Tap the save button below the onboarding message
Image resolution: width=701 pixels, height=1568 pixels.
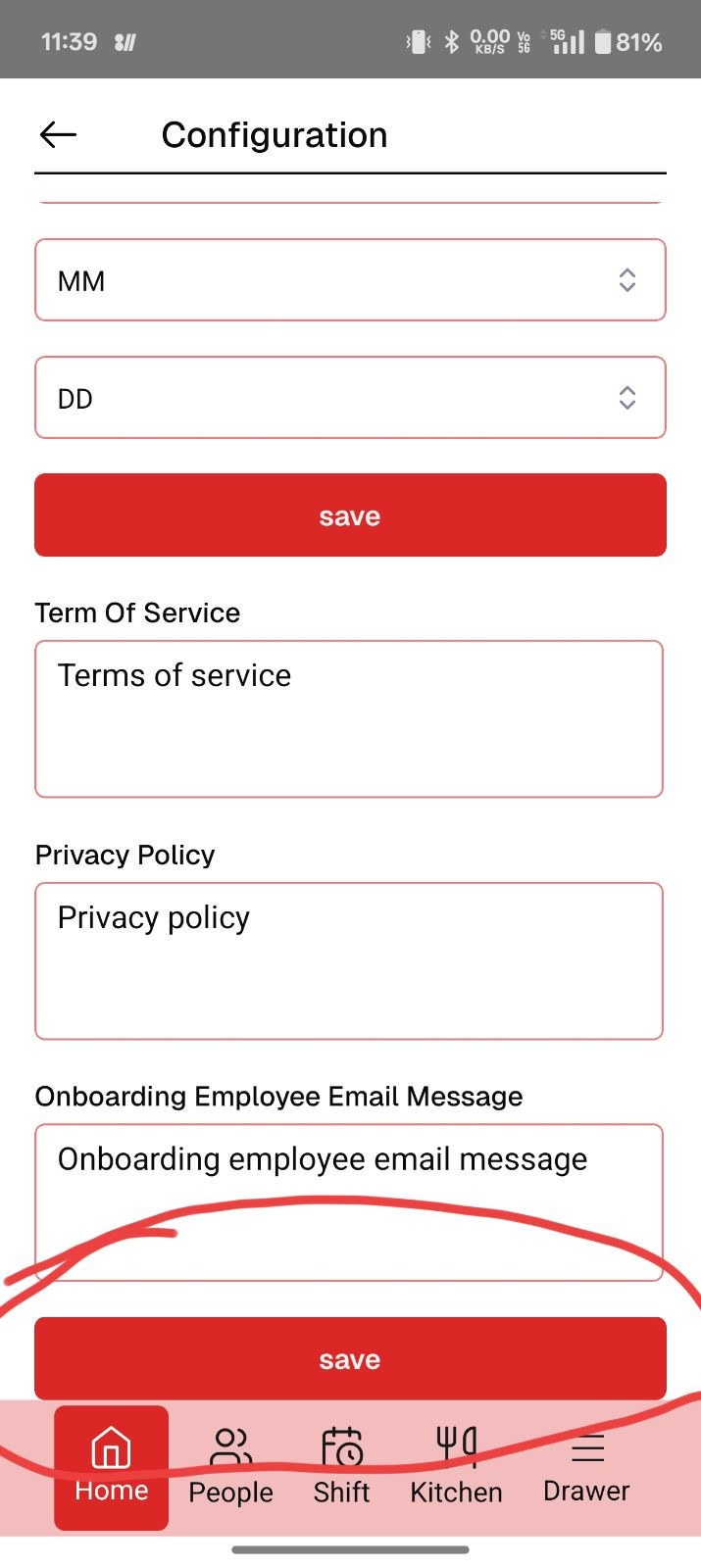pyautogui.click(x=350, y=1358)
